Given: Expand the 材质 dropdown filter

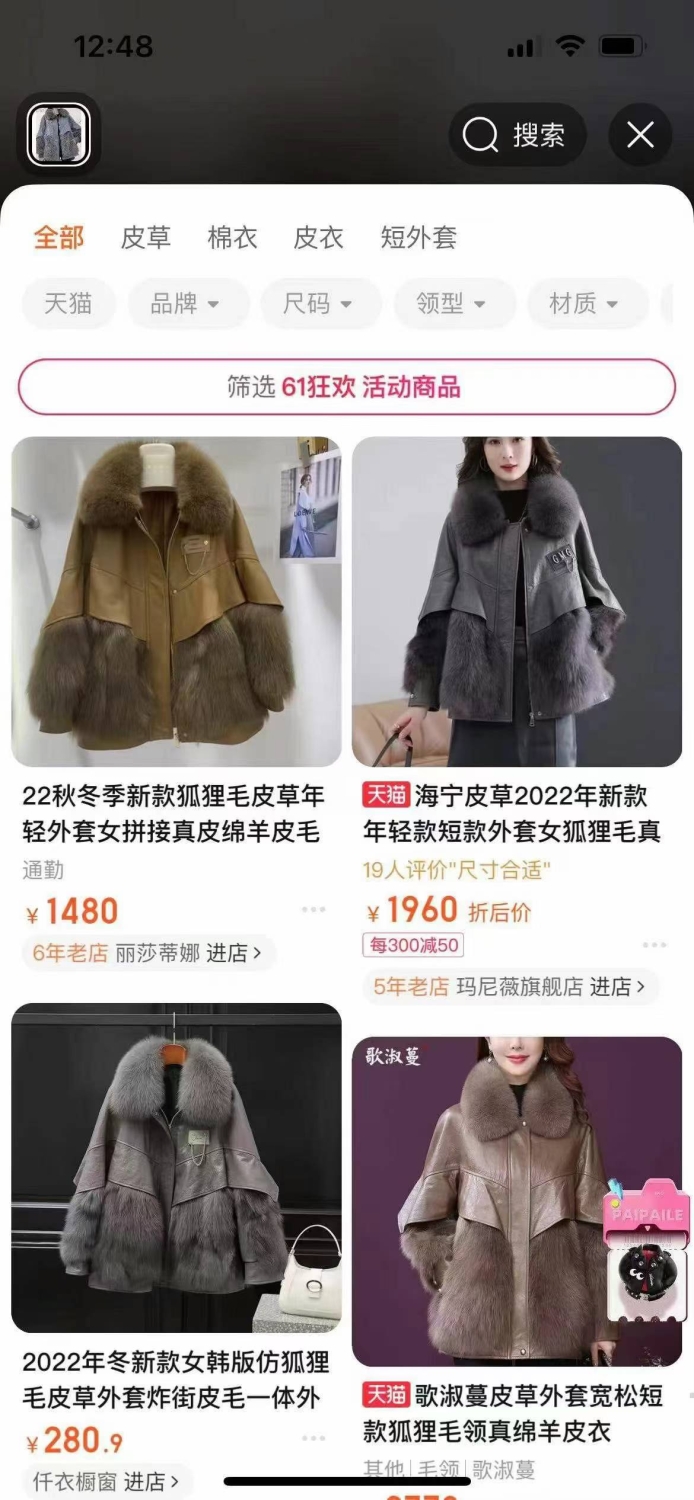Looking at the screenshot, I should click(x=587, y=303).
